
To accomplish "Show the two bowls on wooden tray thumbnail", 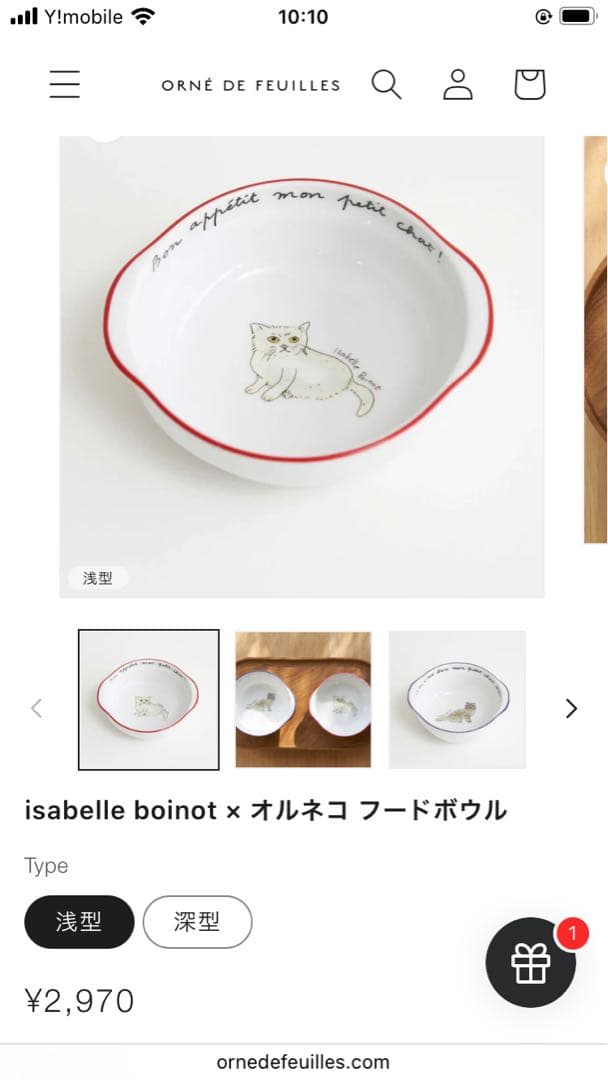I will (303, 699).
